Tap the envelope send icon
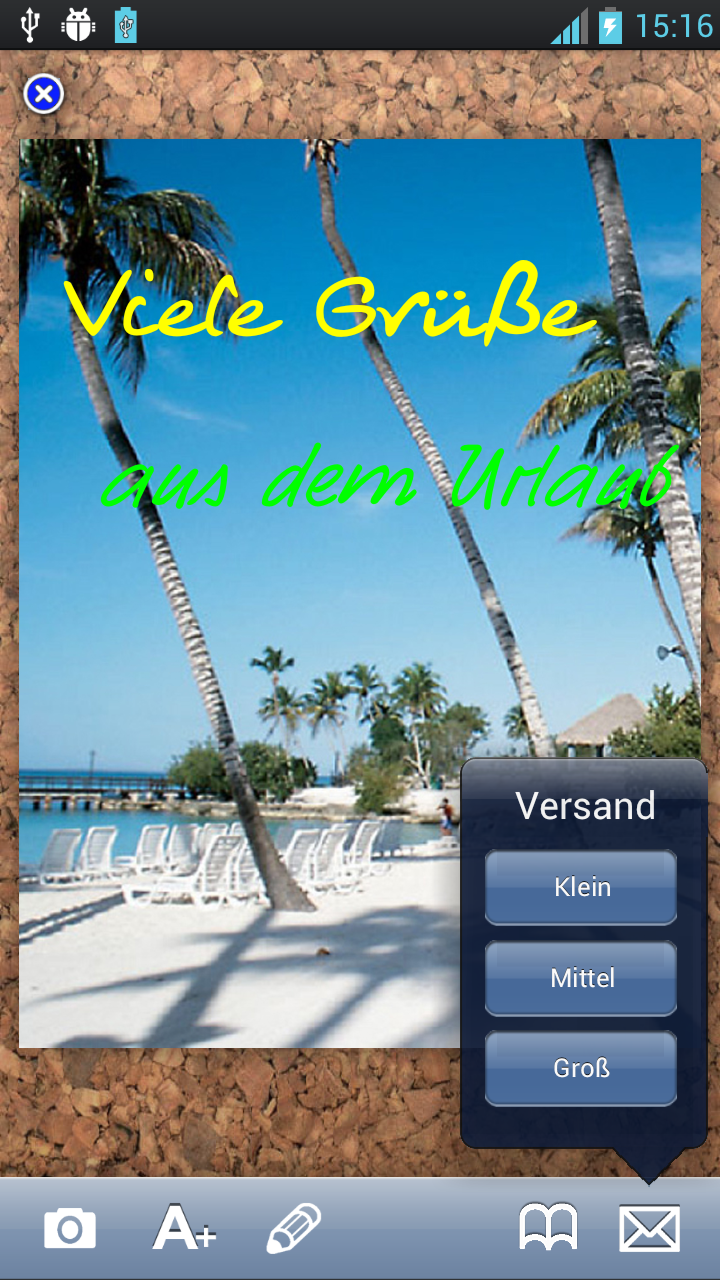 [x=650, y=1228]
